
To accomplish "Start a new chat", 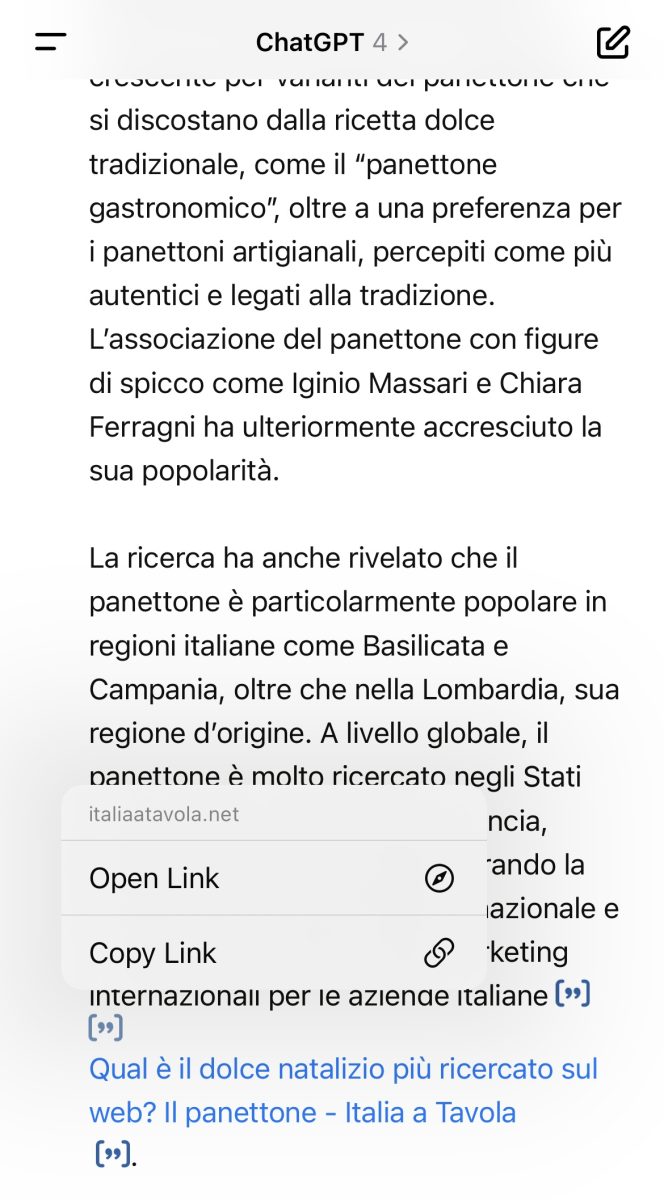I will 613,42.
